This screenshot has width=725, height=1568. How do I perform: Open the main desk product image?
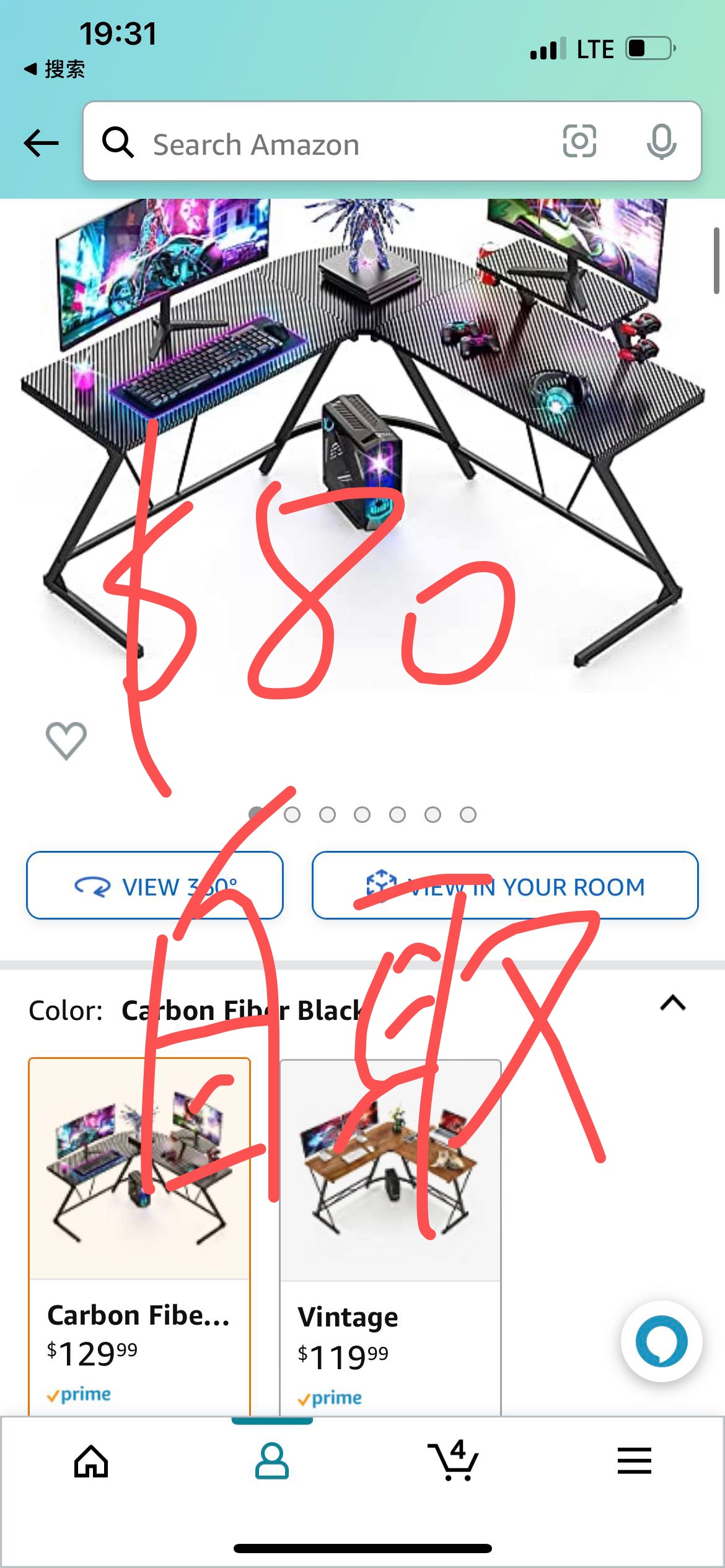coord(362,433)
